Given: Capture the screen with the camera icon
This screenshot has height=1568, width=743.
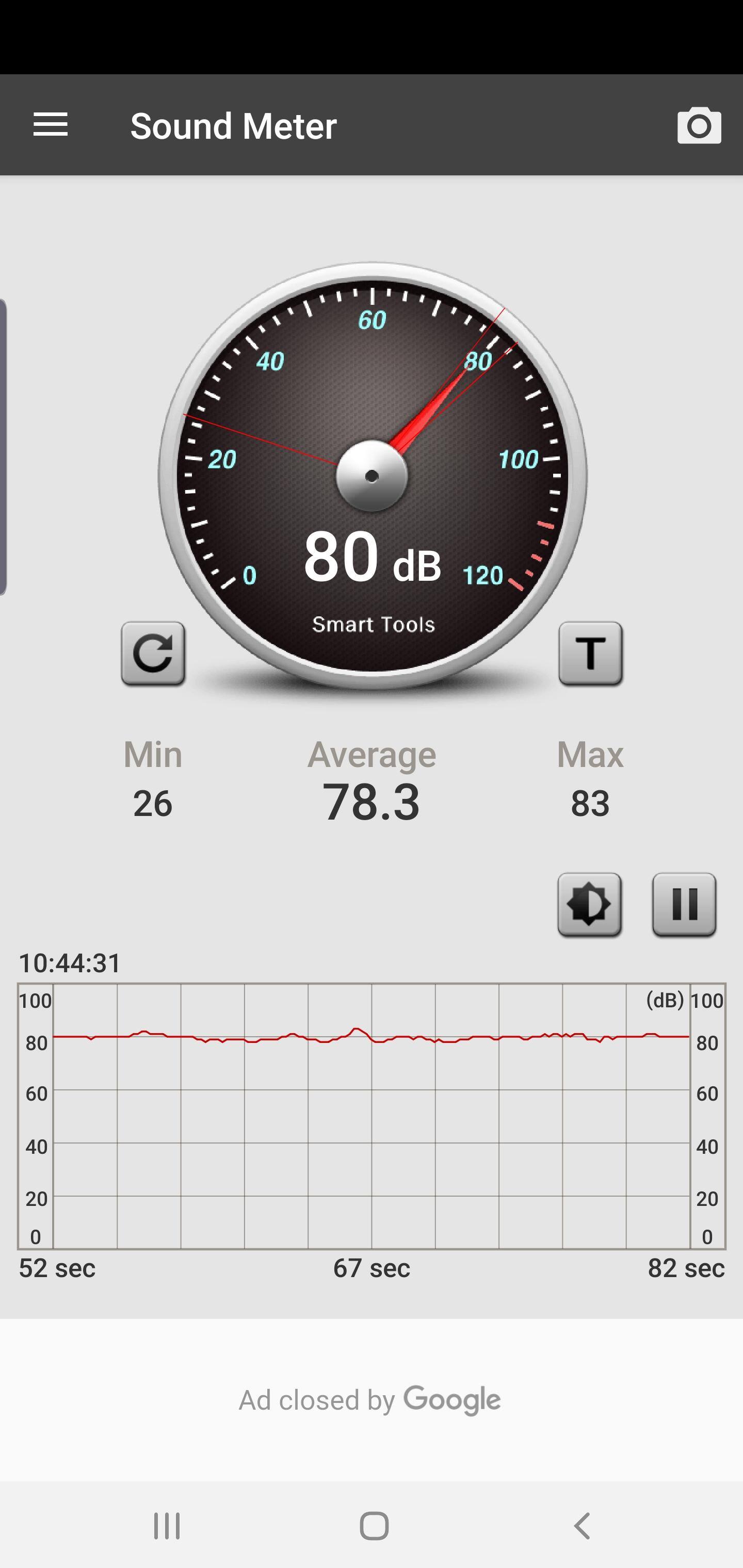Looking at the screenshot, I should pyautogui.click(x=699, y=126).
